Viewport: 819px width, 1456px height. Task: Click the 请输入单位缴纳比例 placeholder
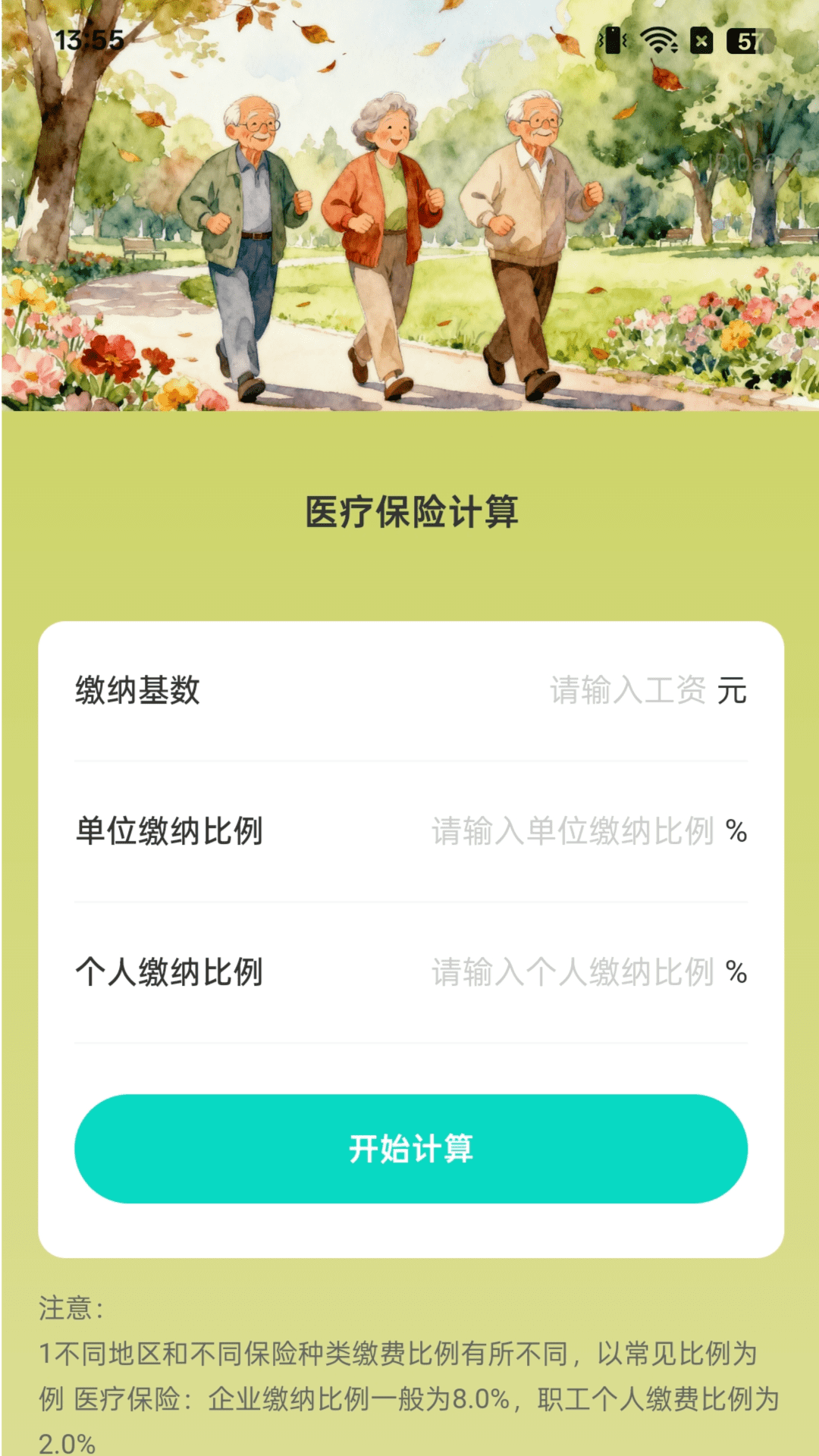[x=573, y=832]
